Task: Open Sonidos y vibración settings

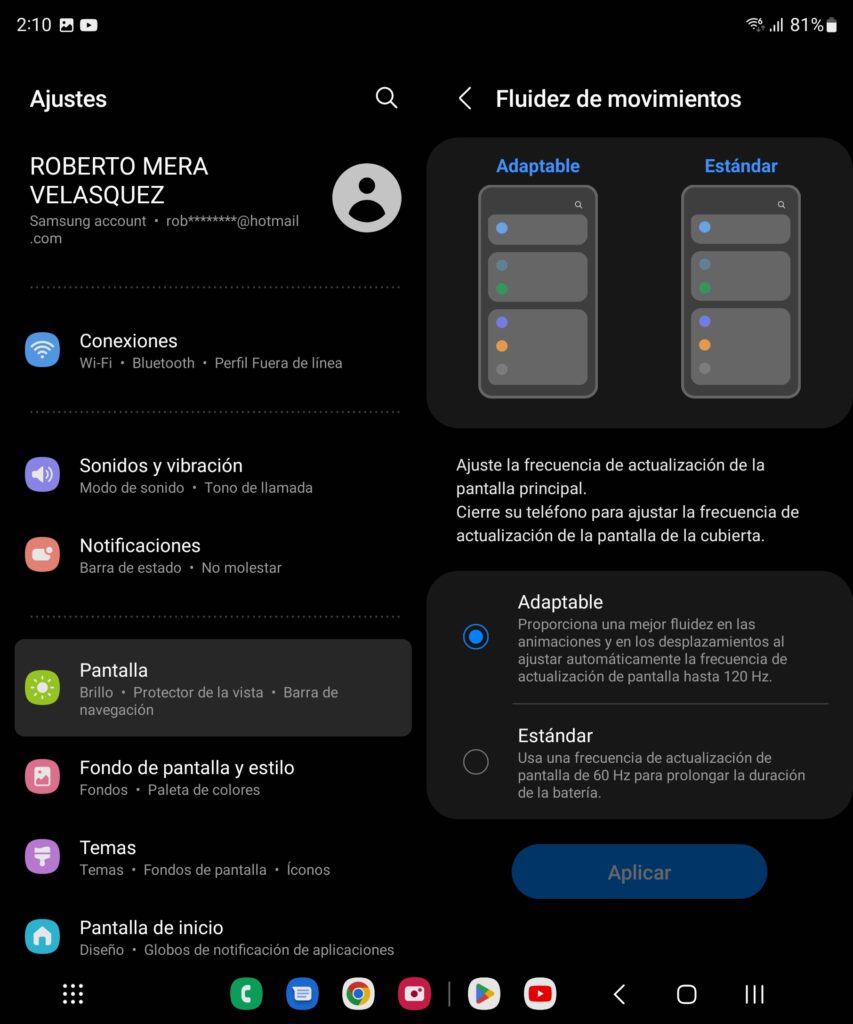Action: coord(213,475)
